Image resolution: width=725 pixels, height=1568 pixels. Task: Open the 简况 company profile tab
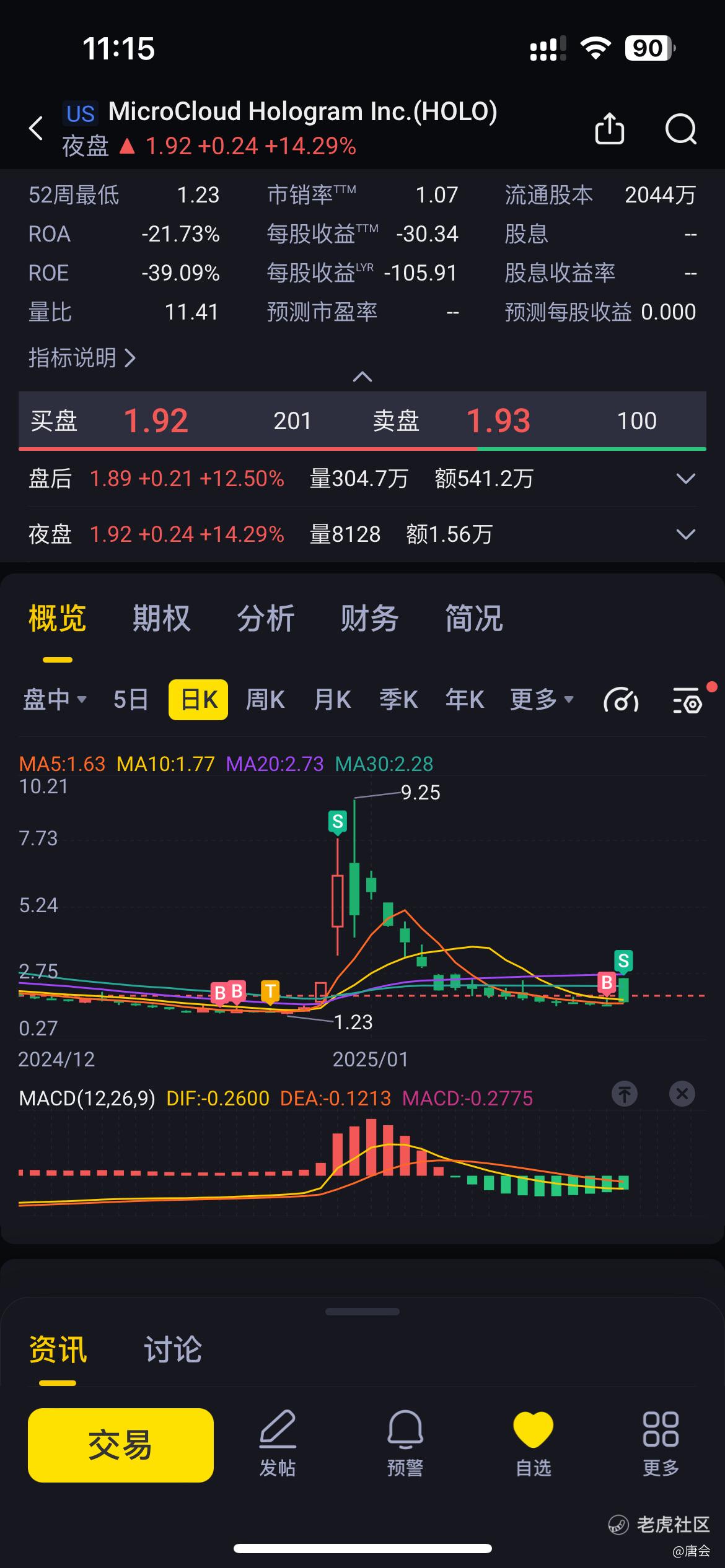pyautogui.click(x=474, y=618)
